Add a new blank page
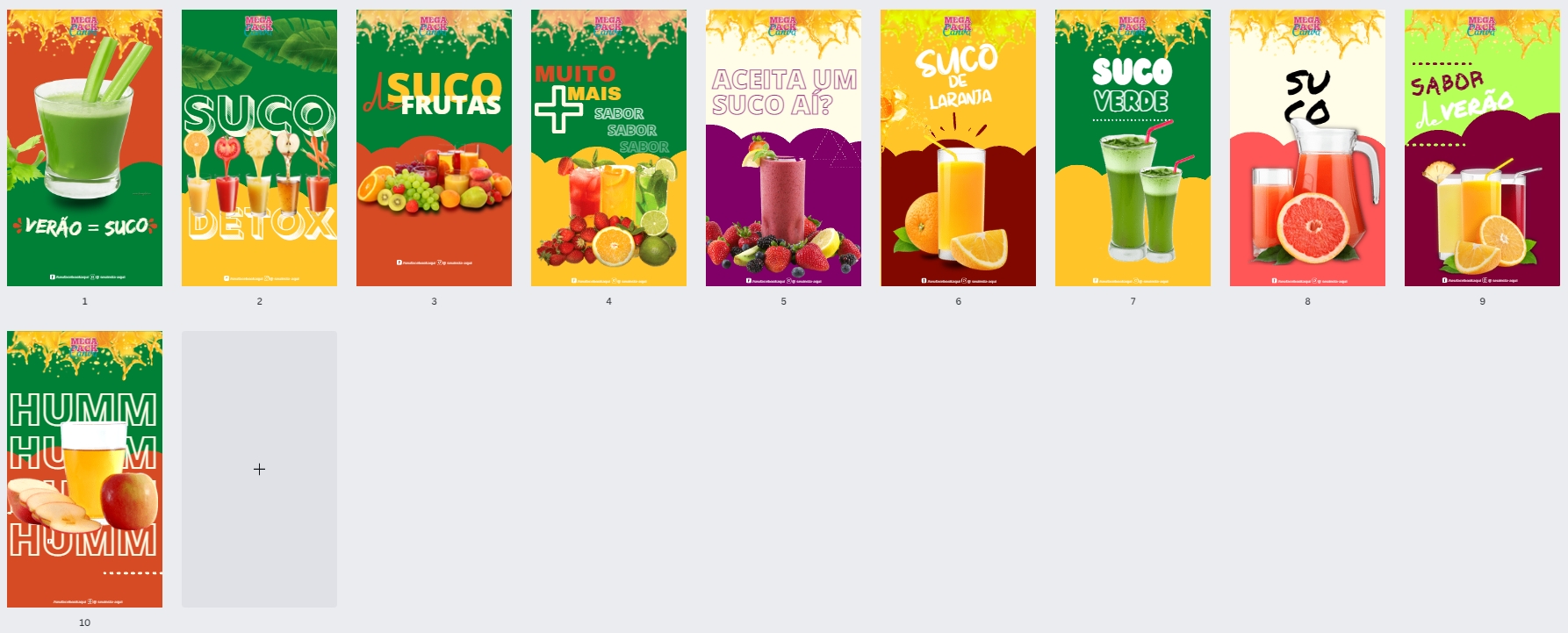The height and width of the screenshot is (633, 1568). (x=259, y=469)
